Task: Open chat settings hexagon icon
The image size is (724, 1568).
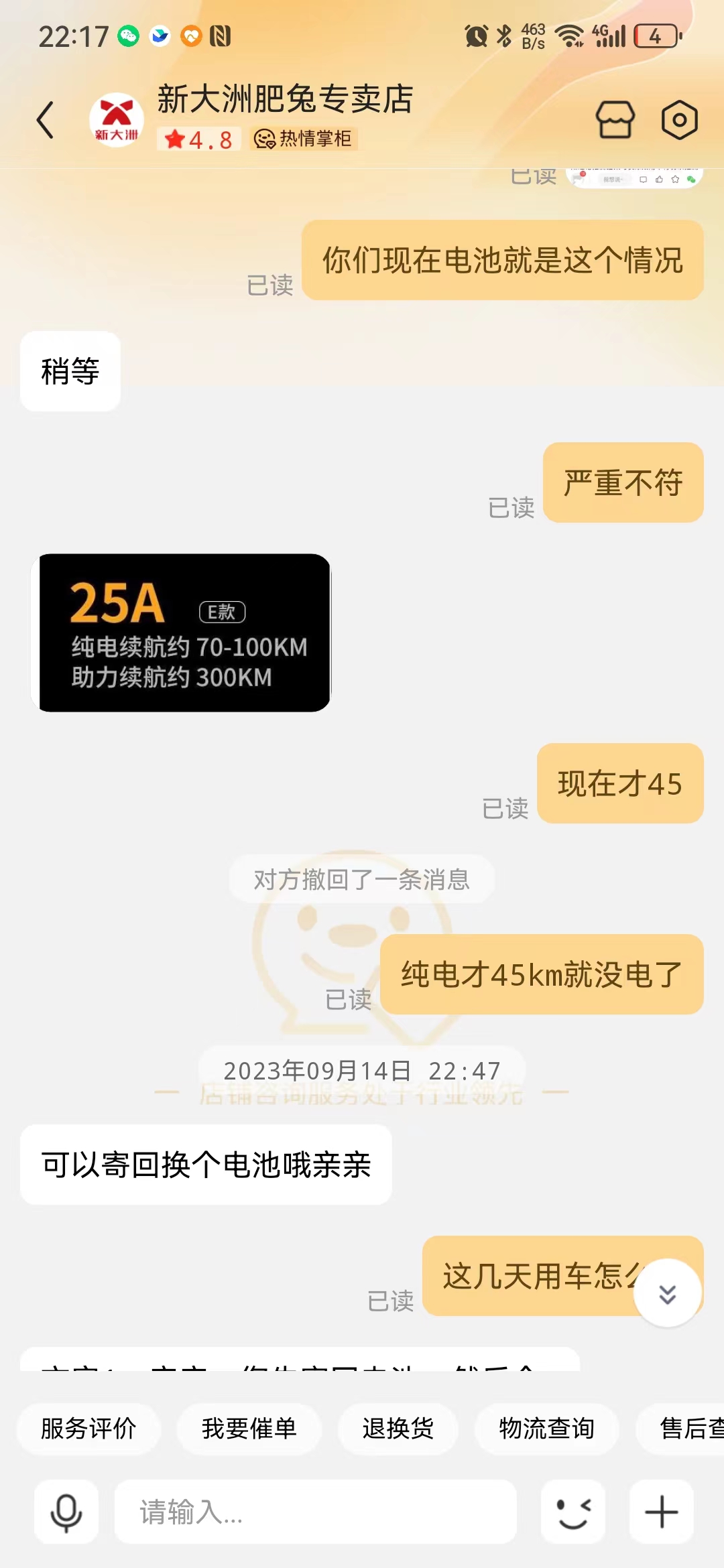Action: [x=679, y=120]
